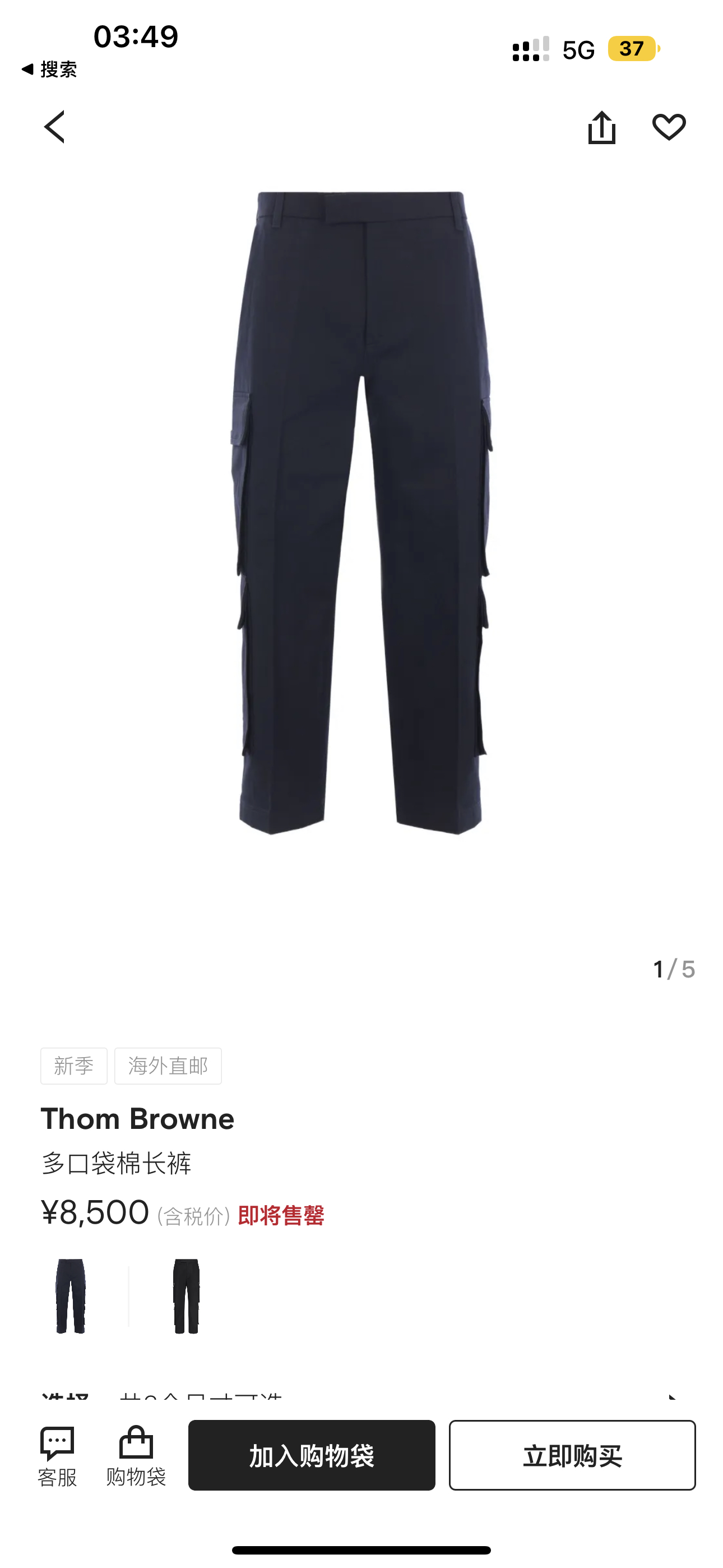723x1568 pixels.
Task: Return to 搜索 app via status bar link
Action: [x=49, y=70]
